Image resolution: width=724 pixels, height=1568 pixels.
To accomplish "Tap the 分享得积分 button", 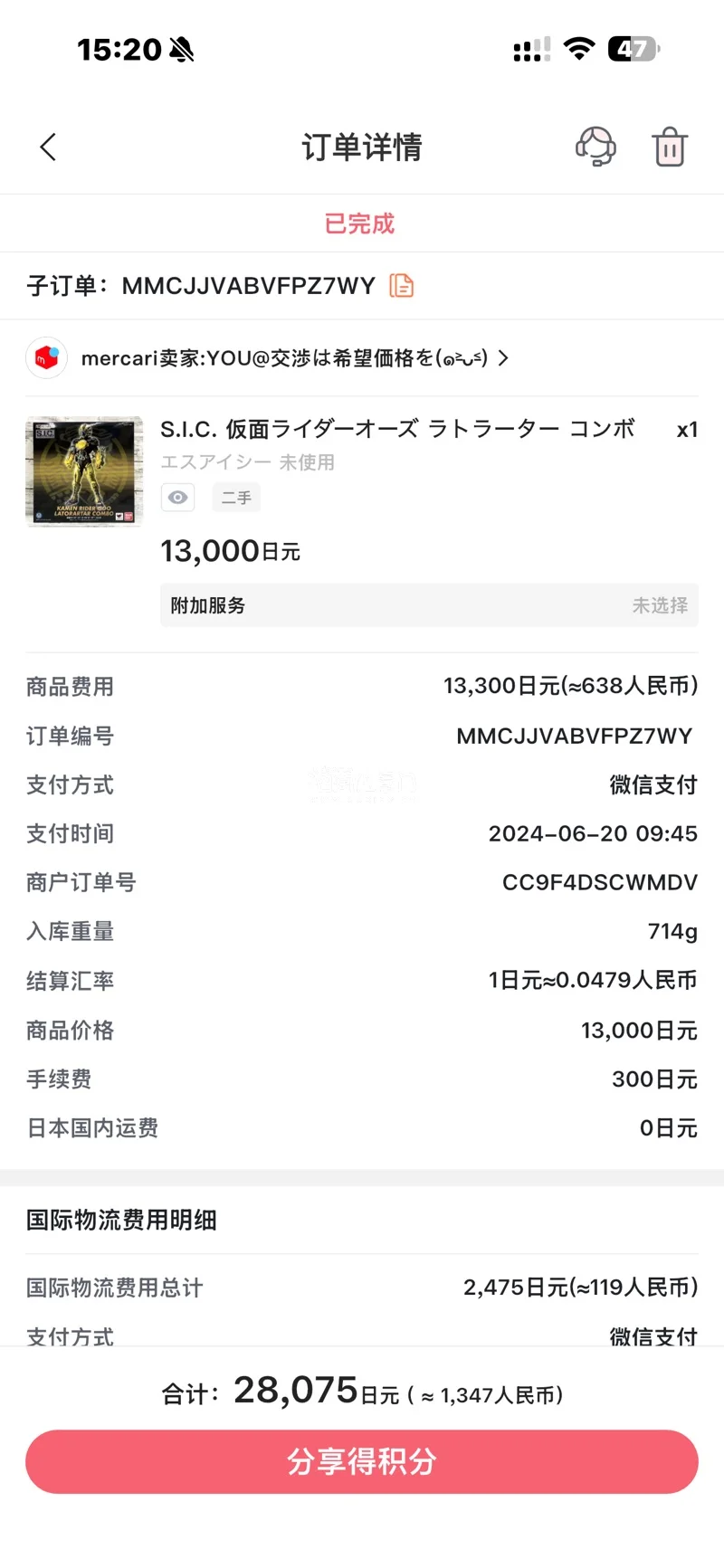I will pyautogui.click(x=362, y=1461).
